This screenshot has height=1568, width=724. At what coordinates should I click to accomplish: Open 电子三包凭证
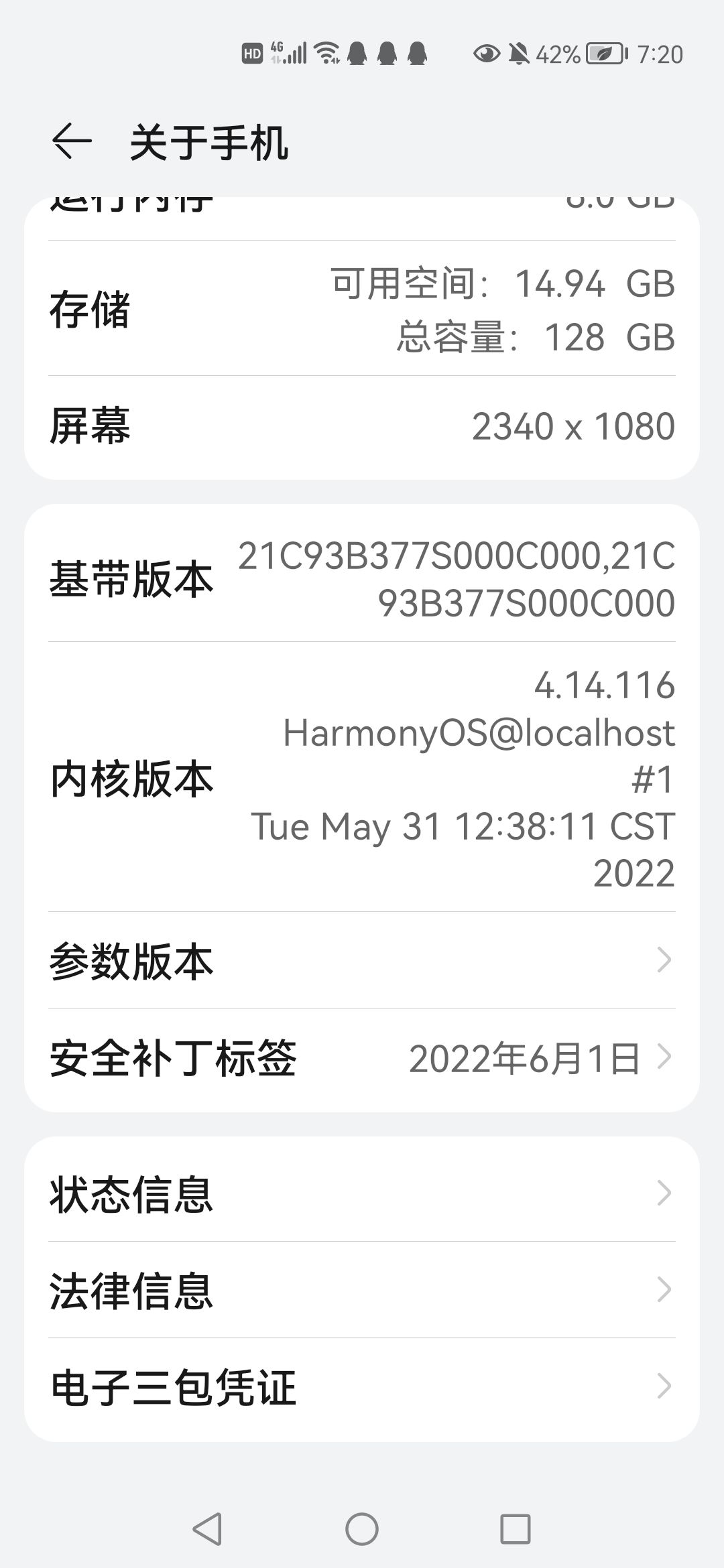pos(362,1386)
